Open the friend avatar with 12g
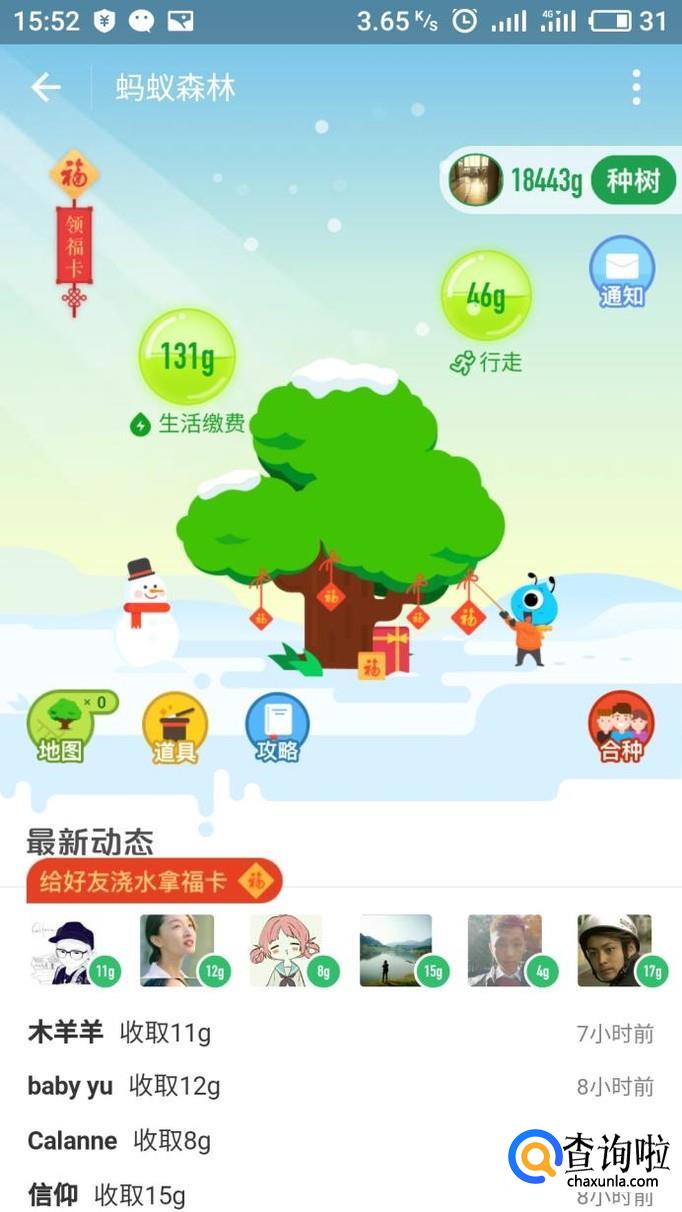Screen dimensions: 682x1212 tap(178, 950)
